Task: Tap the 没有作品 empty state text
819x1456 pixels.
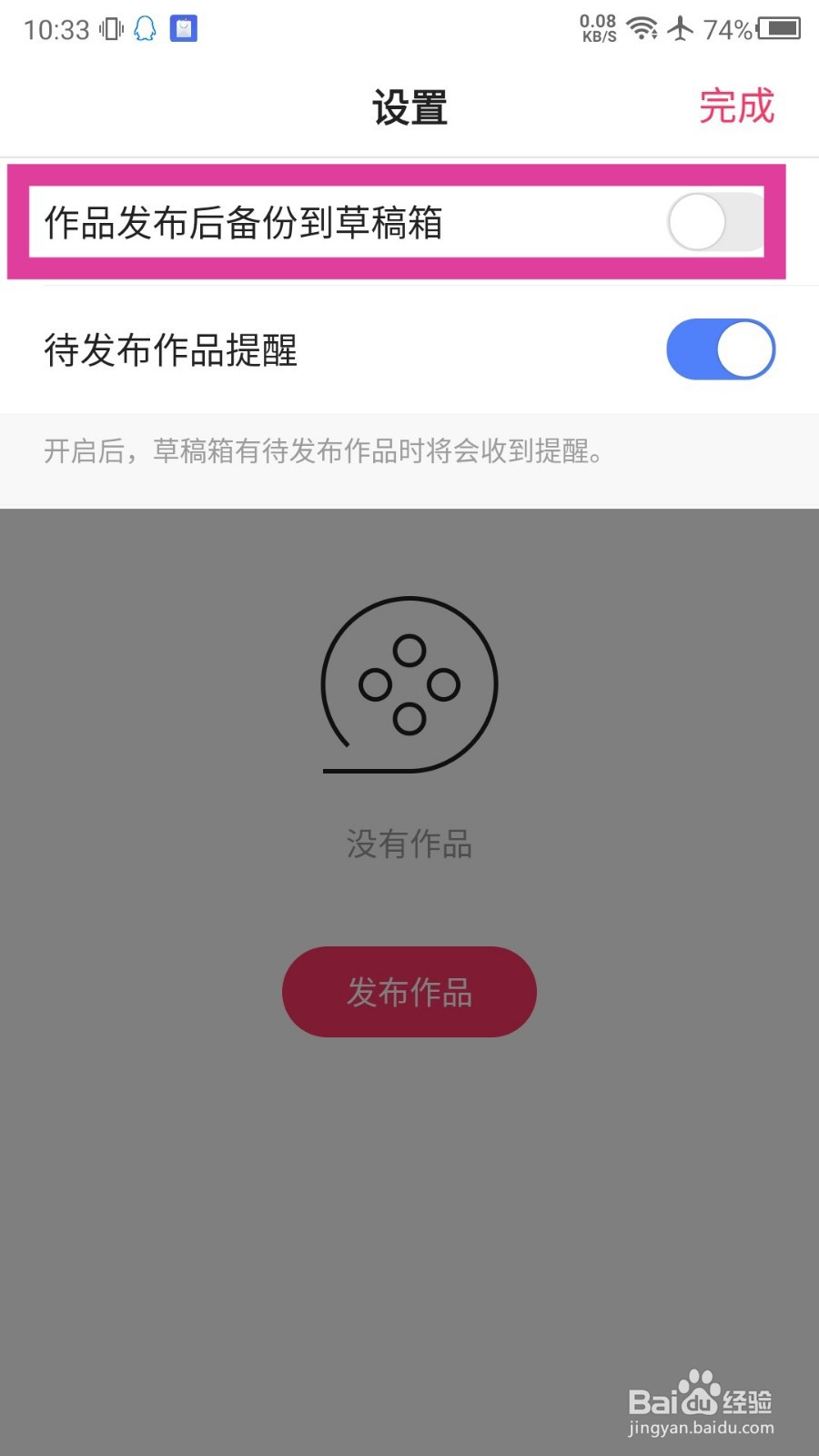Action: point(409,844)
